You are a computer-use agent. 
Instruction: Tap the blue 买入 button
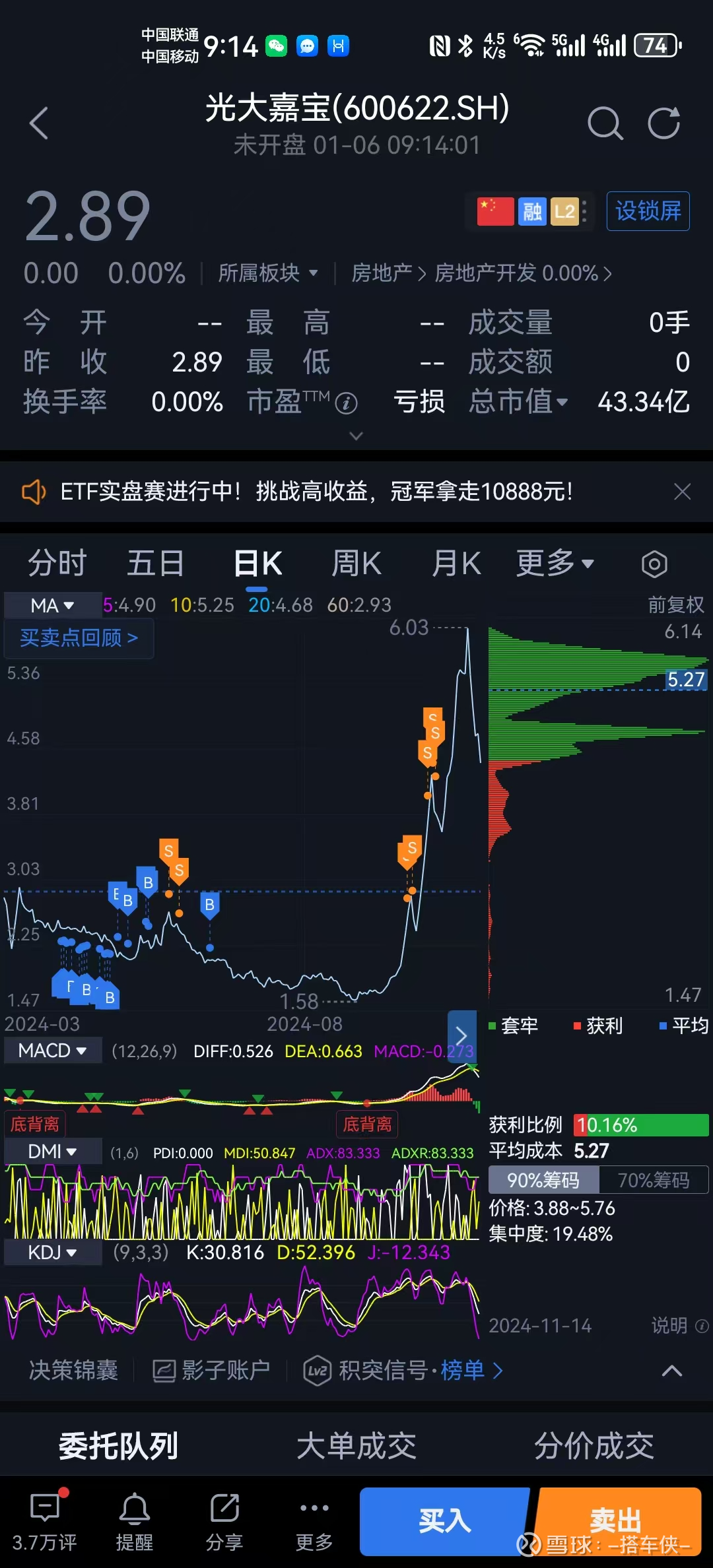click(445, 1521)
